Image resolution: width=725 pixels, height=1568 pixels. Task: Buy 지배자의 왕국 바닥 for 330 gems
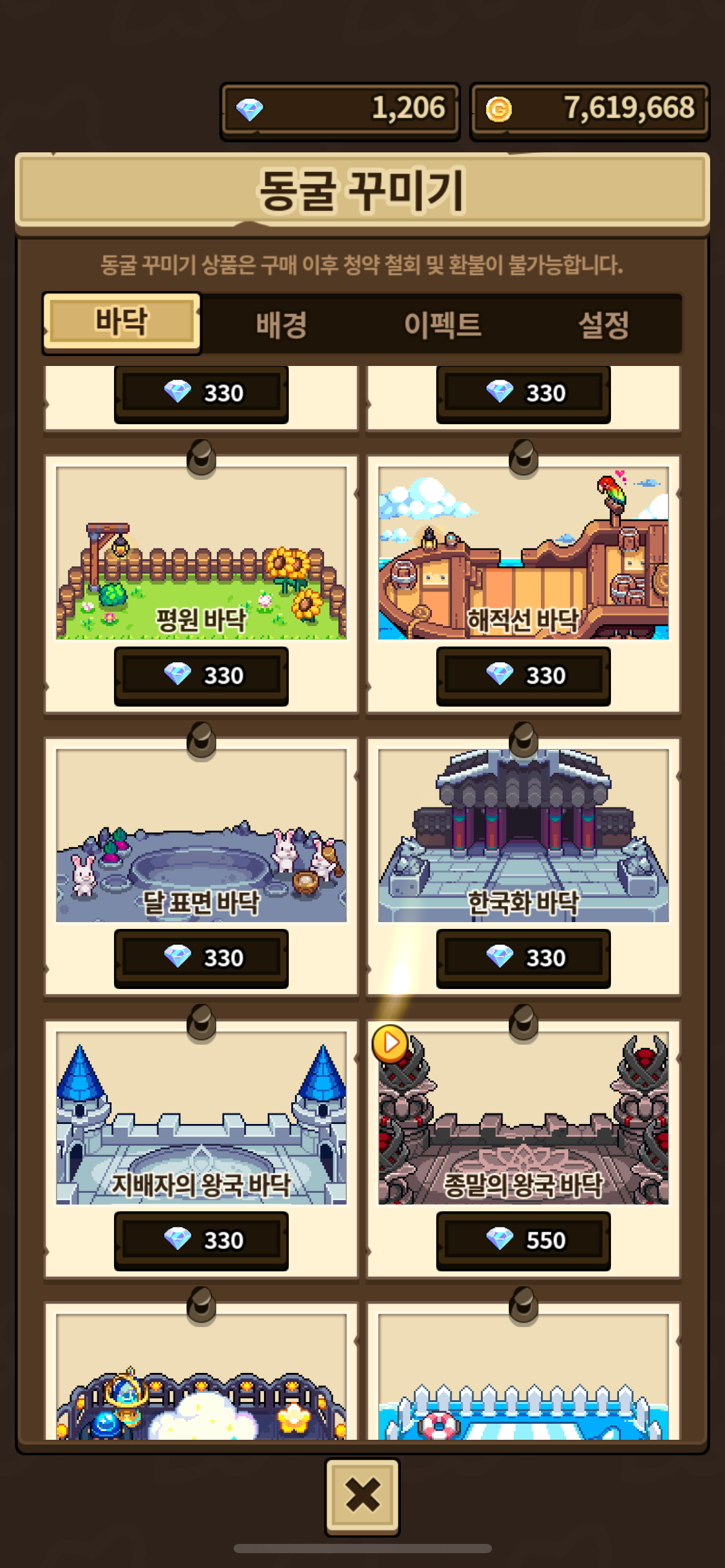click(x=201, y=1240)
